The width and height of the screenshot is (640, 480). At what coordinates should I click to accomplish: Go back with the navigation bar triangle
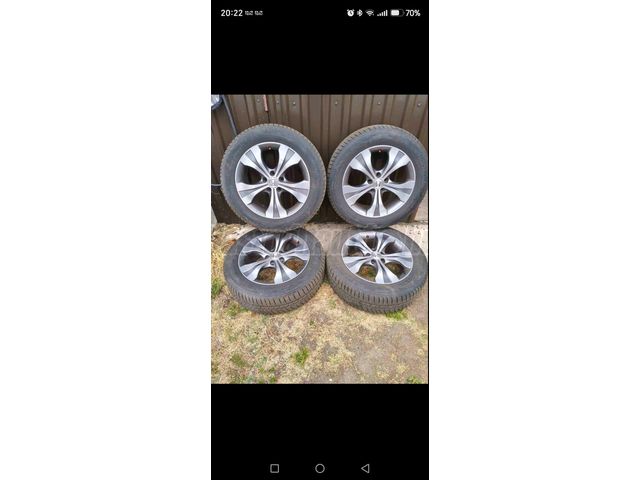coord(365,468)
